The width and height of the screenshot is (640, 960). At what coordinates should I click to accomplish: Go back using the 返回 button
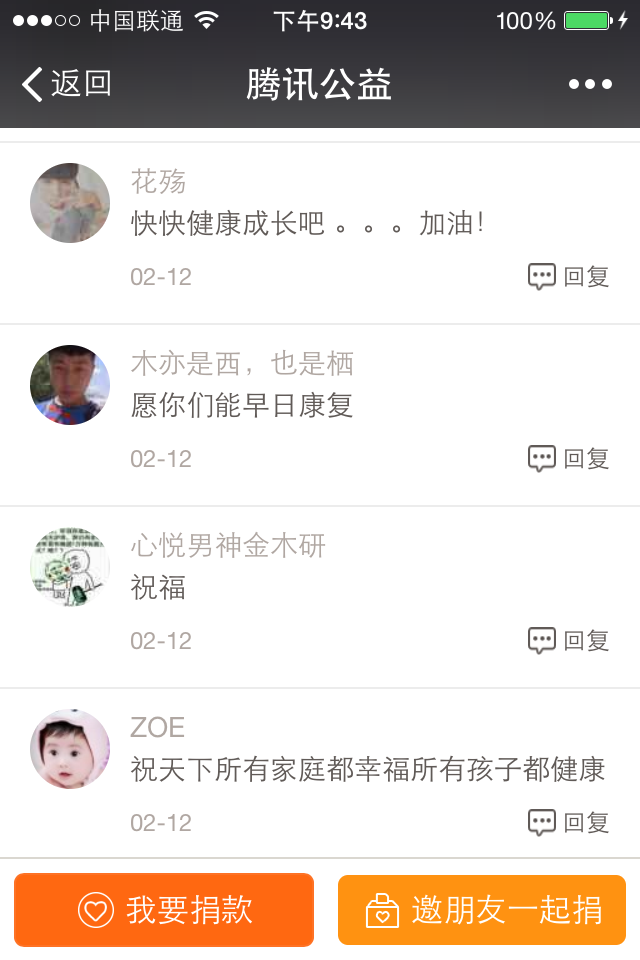pyautogui.click(x=66, y=84)
